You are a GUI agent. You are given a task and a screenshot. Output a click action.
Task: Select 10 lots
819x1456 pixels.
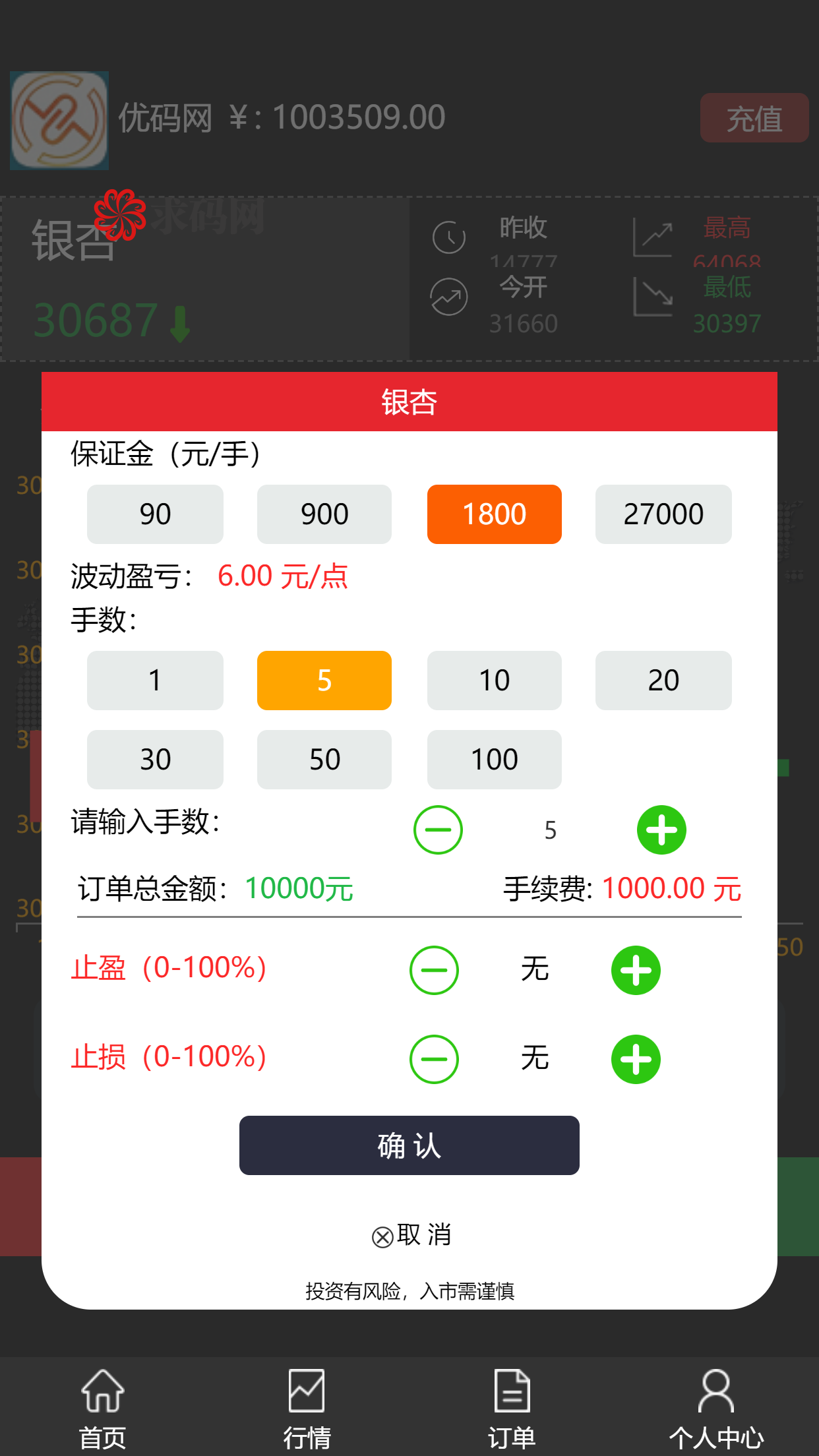click(494, 680)
